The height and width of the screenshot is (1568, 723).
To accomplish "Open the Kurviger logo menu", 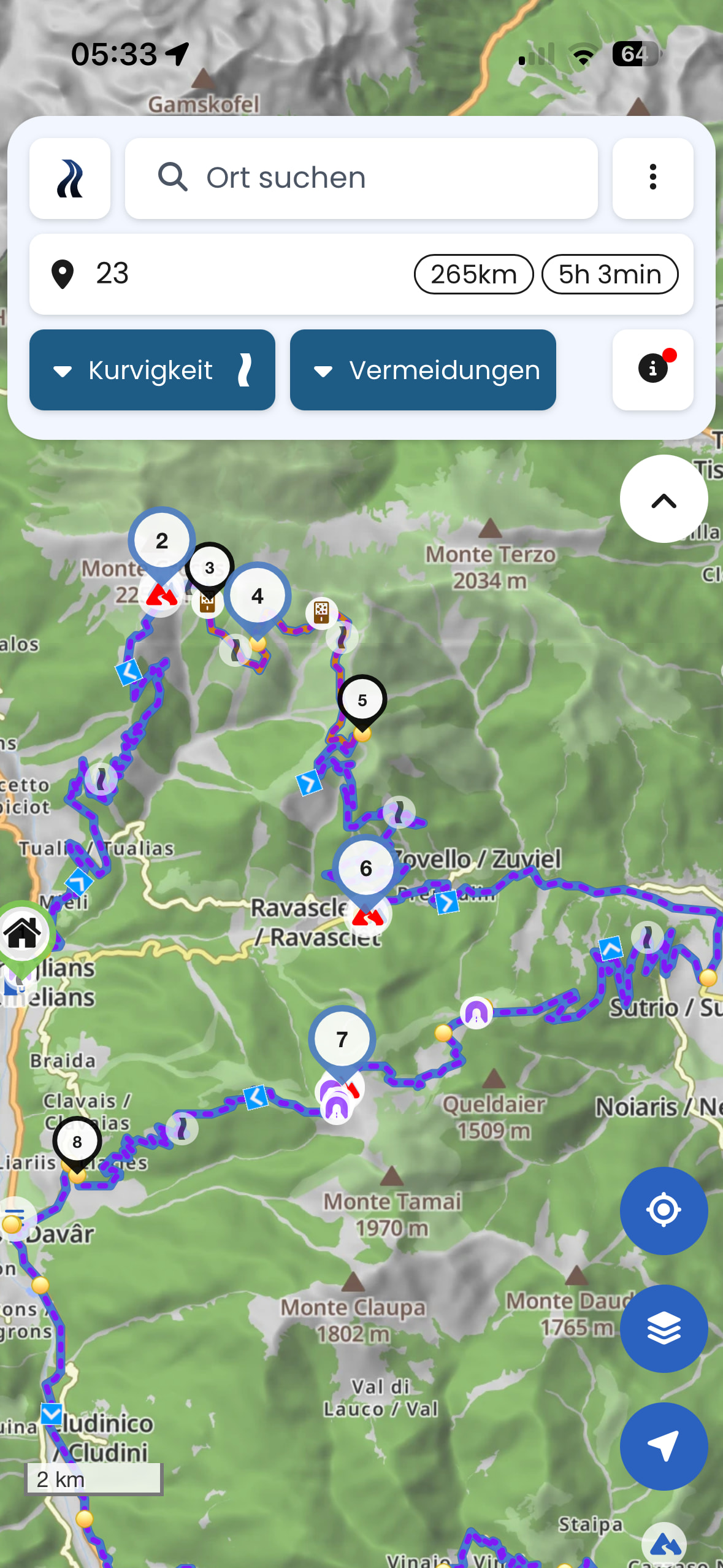I will (x=70, y=179).
